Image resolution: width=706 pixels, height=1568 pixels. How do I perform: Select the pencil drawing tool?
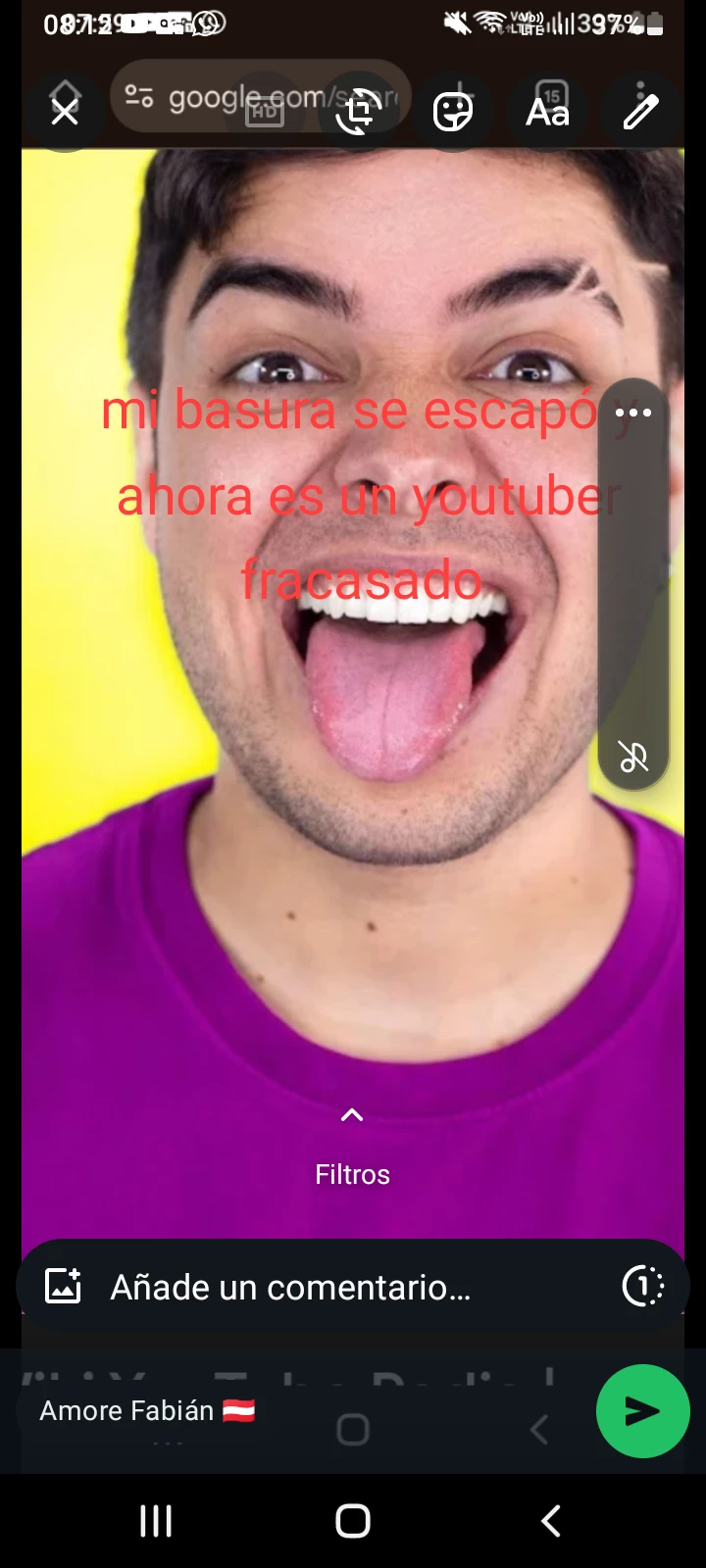[641, 113]
